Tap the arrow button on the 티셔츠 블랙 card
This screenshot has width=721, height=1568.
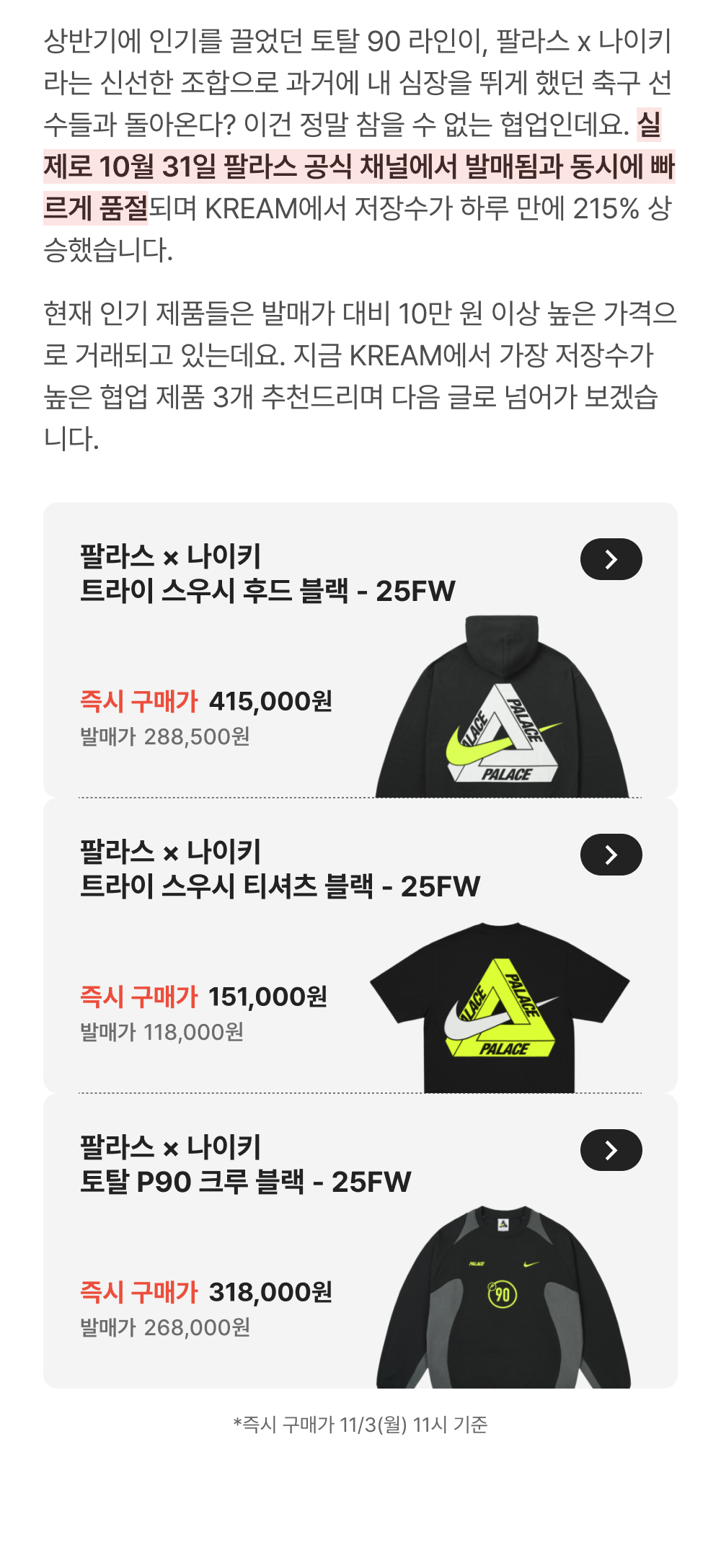pos(611,855)
